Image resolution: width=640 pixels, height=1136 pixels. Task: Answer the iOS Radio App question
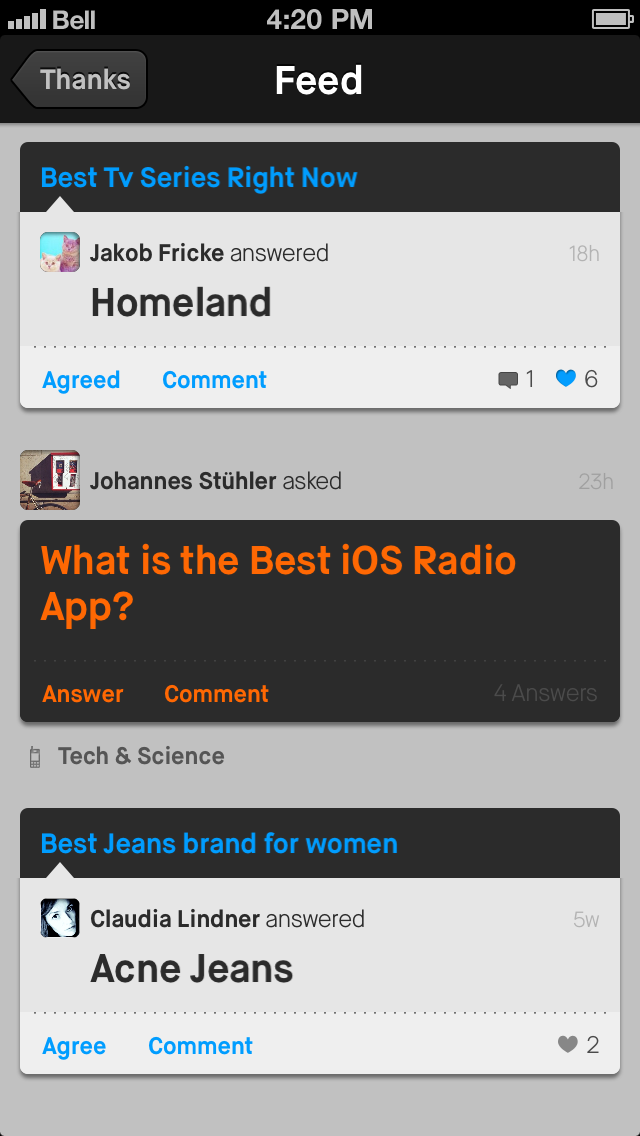click(83, 694)
